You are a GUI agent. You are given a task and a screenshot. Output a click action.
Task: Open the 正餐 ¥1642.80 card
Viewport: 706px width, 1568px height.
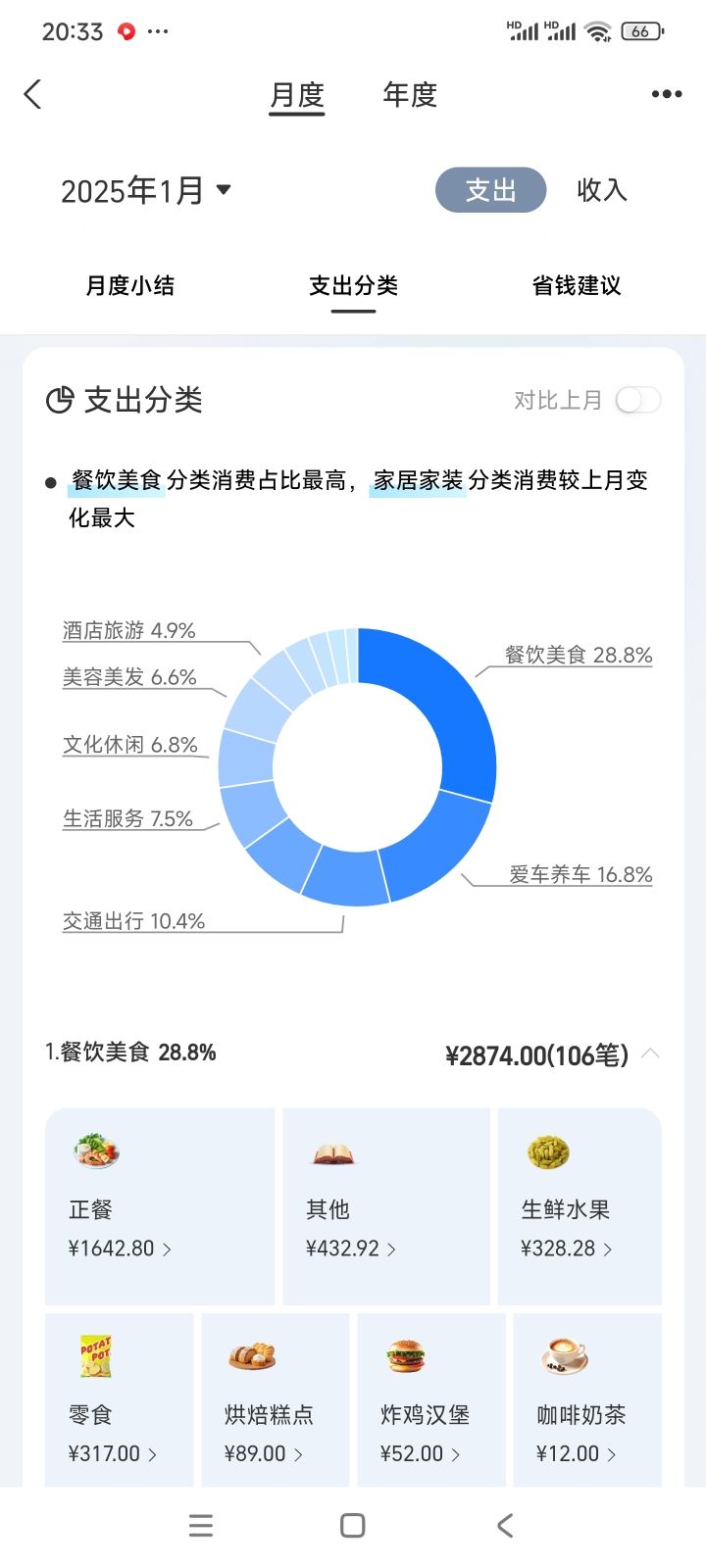click(x=160, y=1206)
